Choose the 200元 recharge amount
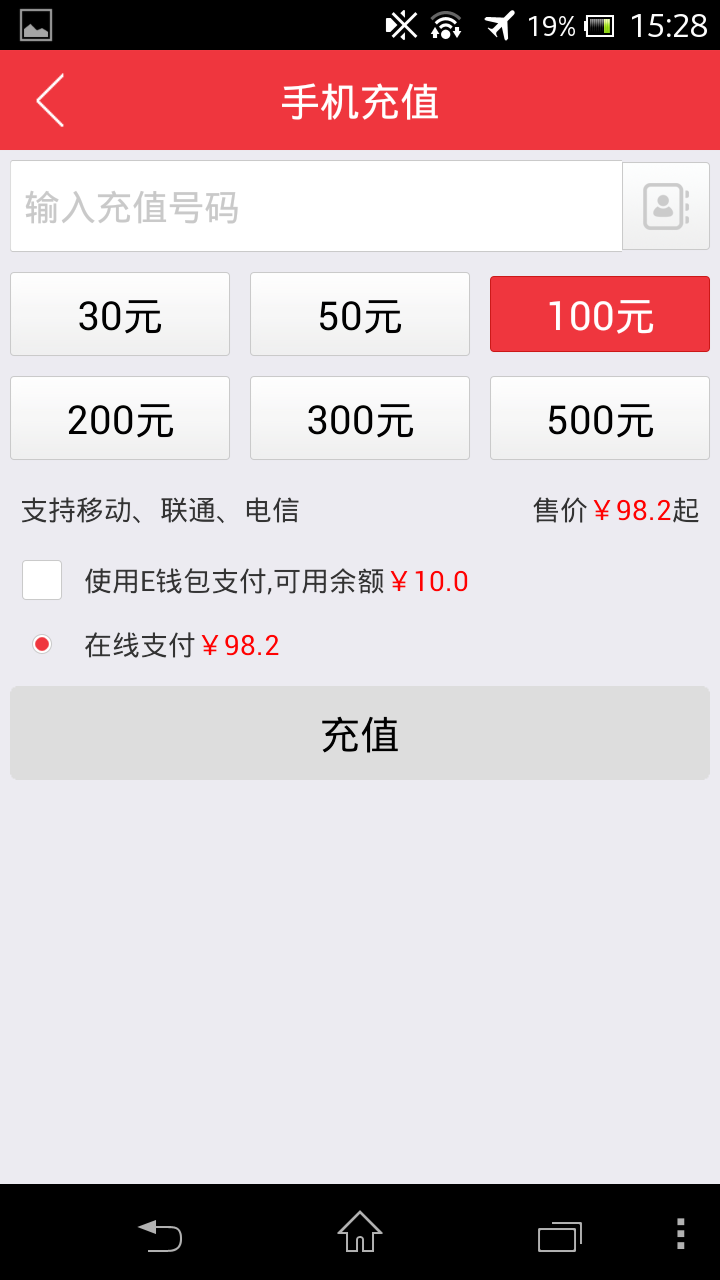 click(120, 418)
